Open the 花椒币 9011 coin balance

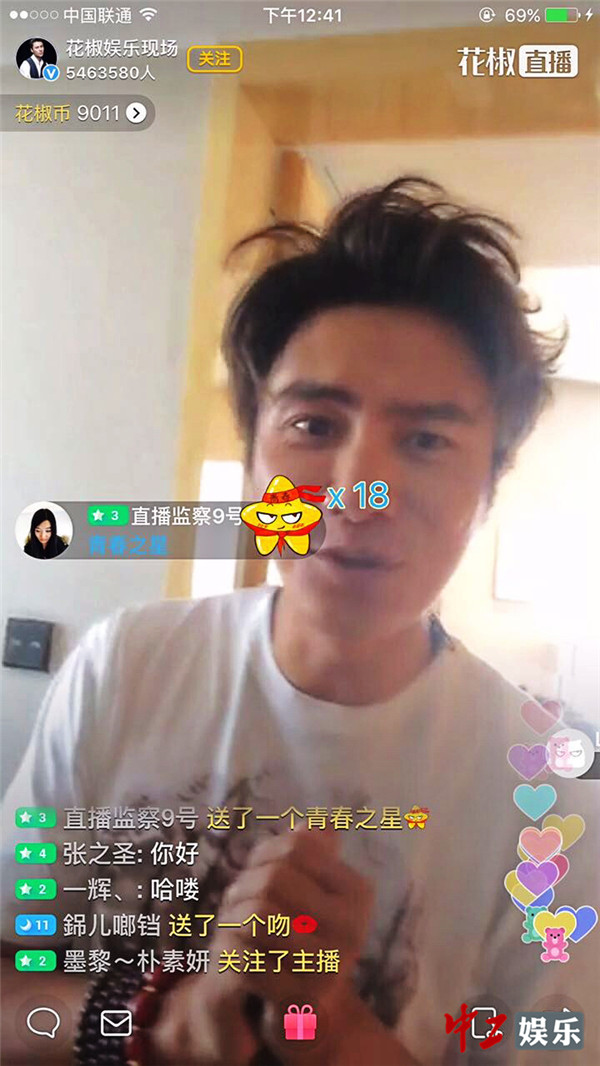(80, 113)
